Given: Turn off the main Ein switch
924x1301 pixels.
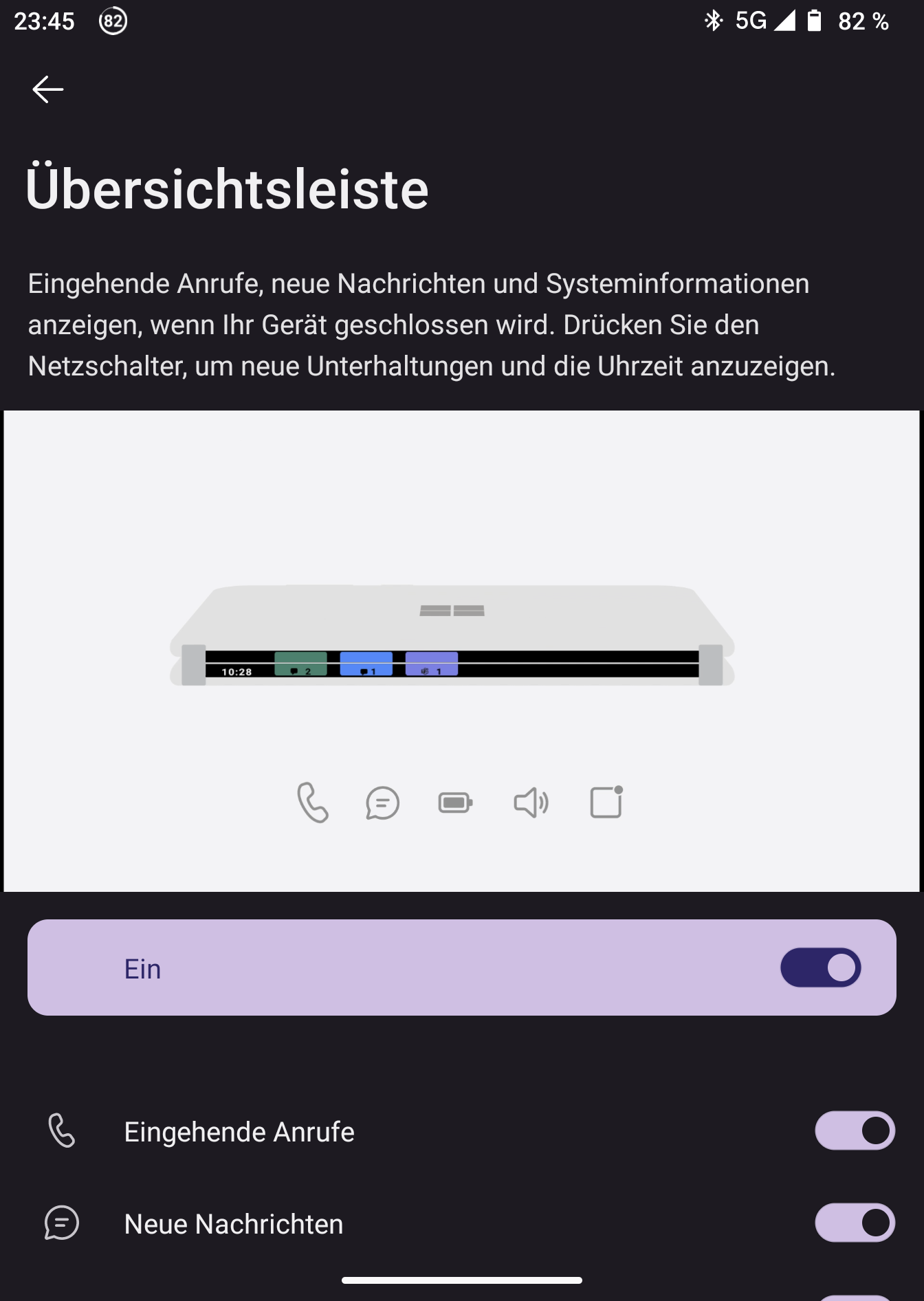Looking at the screenshot, I should click(x=820, y=967).
